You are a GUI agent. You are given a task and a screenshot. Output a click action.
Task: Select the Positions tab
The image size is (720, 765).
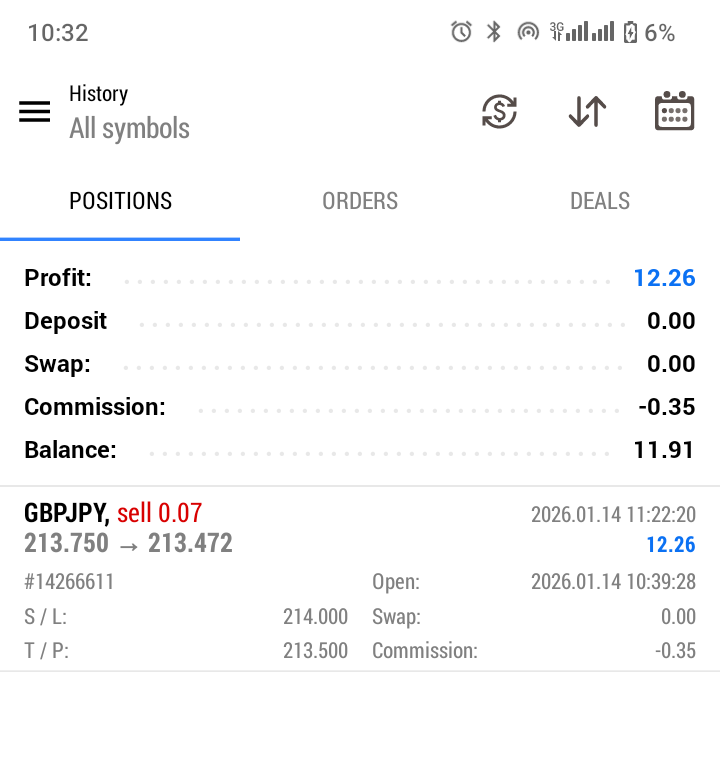120,201
